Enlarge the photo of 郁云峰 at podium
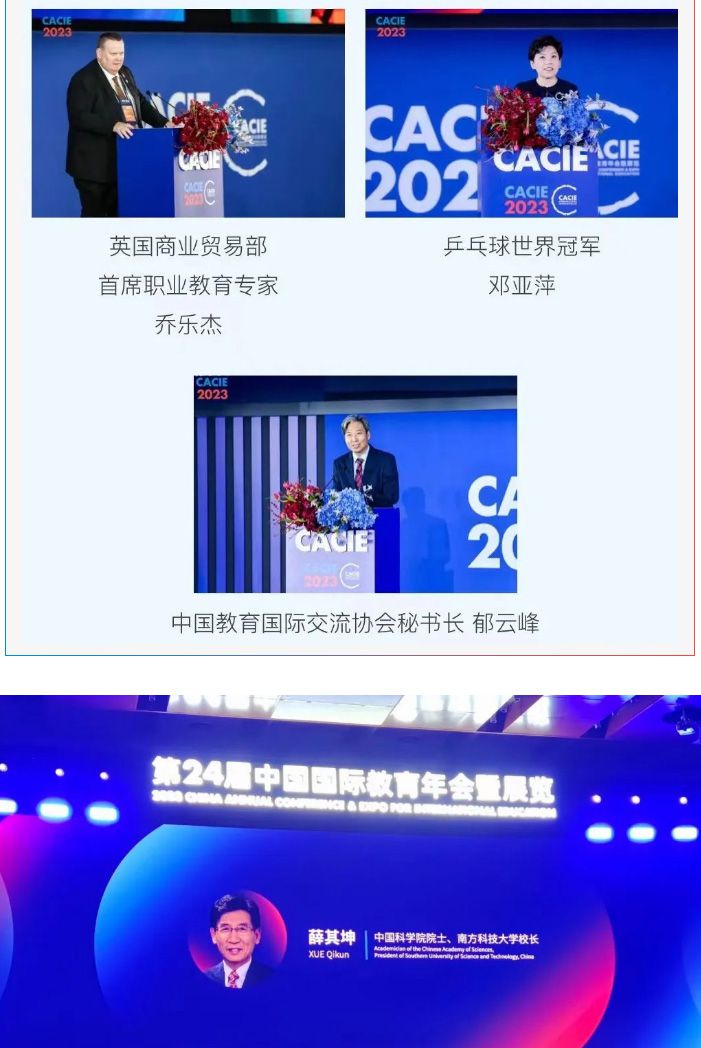The image size is (701, 1048). point(355,484)
